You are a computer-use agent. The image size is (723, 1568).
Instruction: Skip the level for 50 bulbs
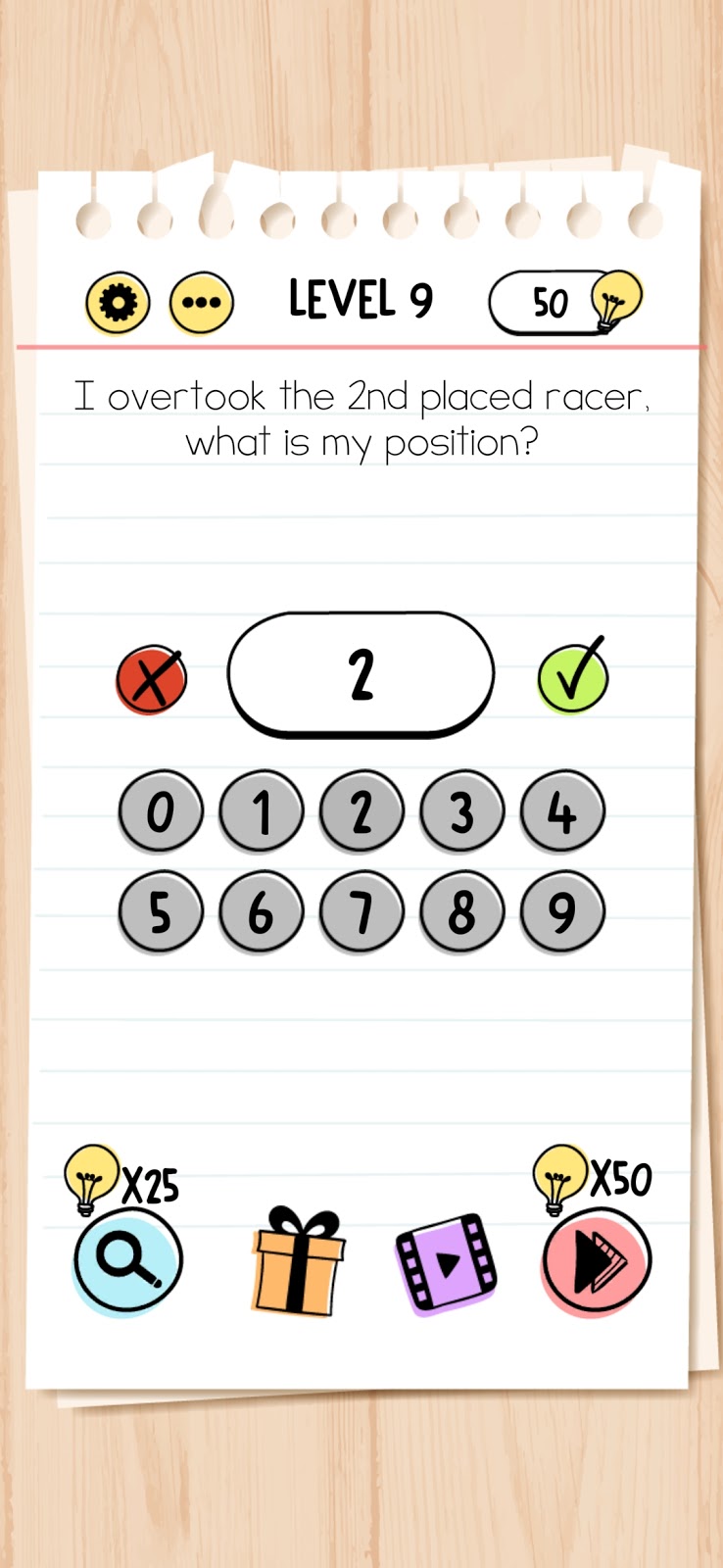pos(597,1261)
